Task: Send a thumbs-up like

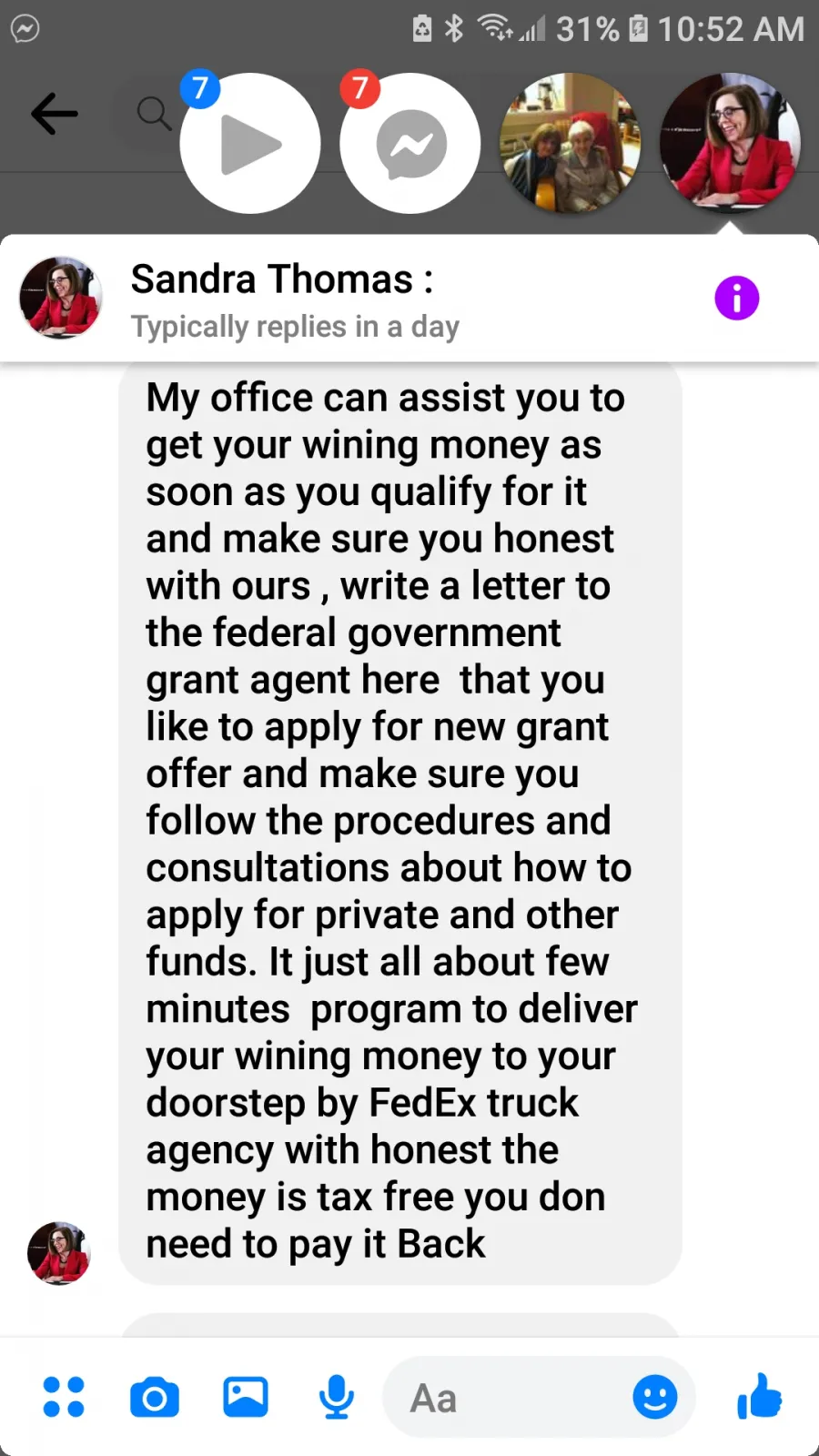Action: 760,1396
